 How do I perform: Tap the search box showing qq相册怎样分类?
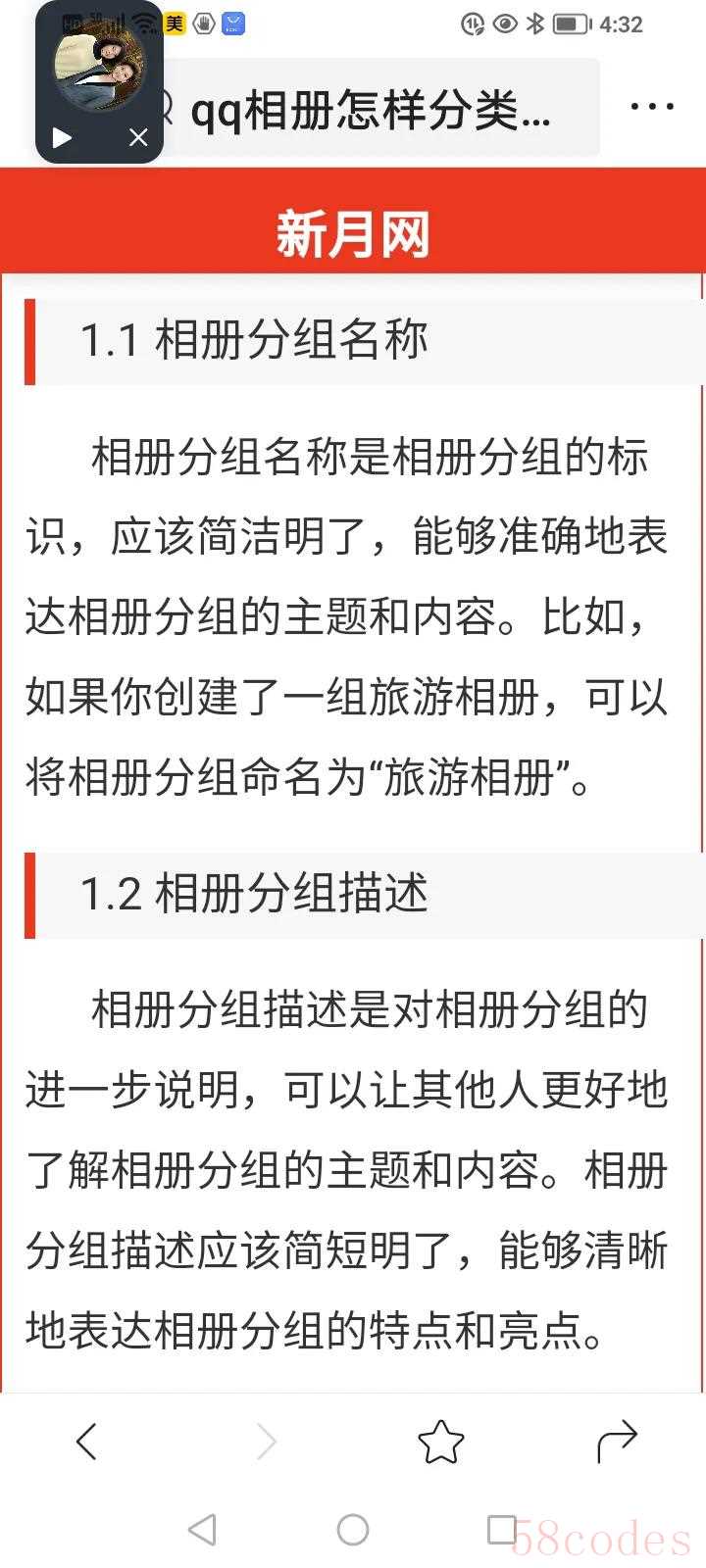click(376, 108)
